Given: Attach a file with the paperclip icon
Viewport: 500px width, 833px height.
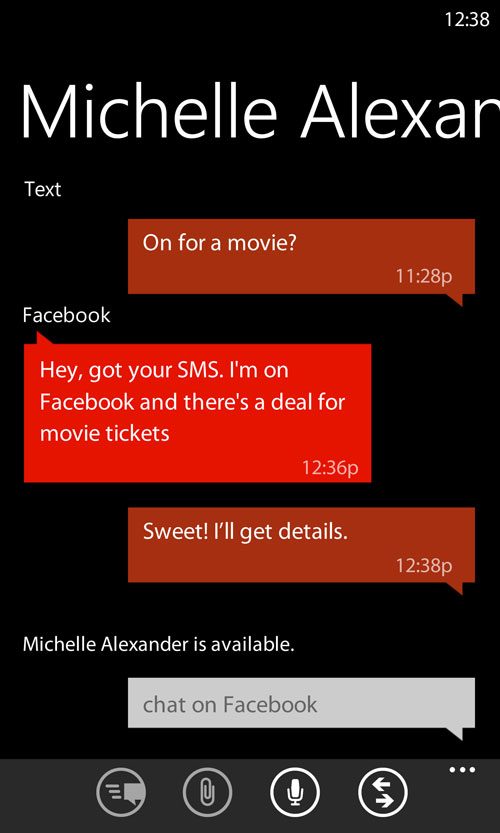Looking at the screenshot, I should [x=208, y=793].
